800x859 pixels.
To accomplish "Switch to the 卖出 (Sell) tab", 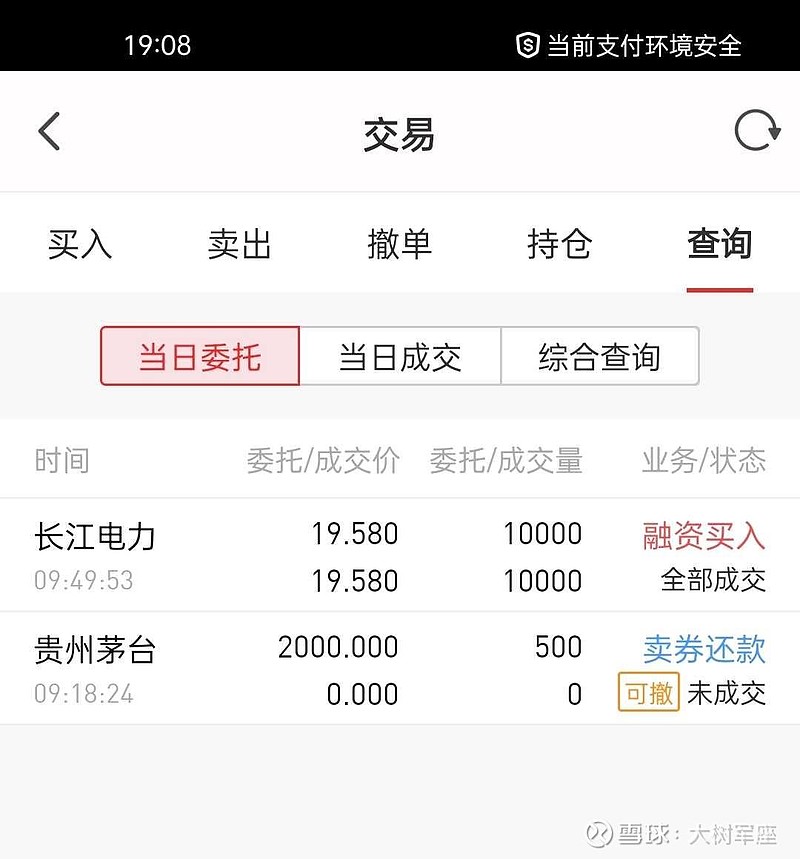I will [240, 244].
